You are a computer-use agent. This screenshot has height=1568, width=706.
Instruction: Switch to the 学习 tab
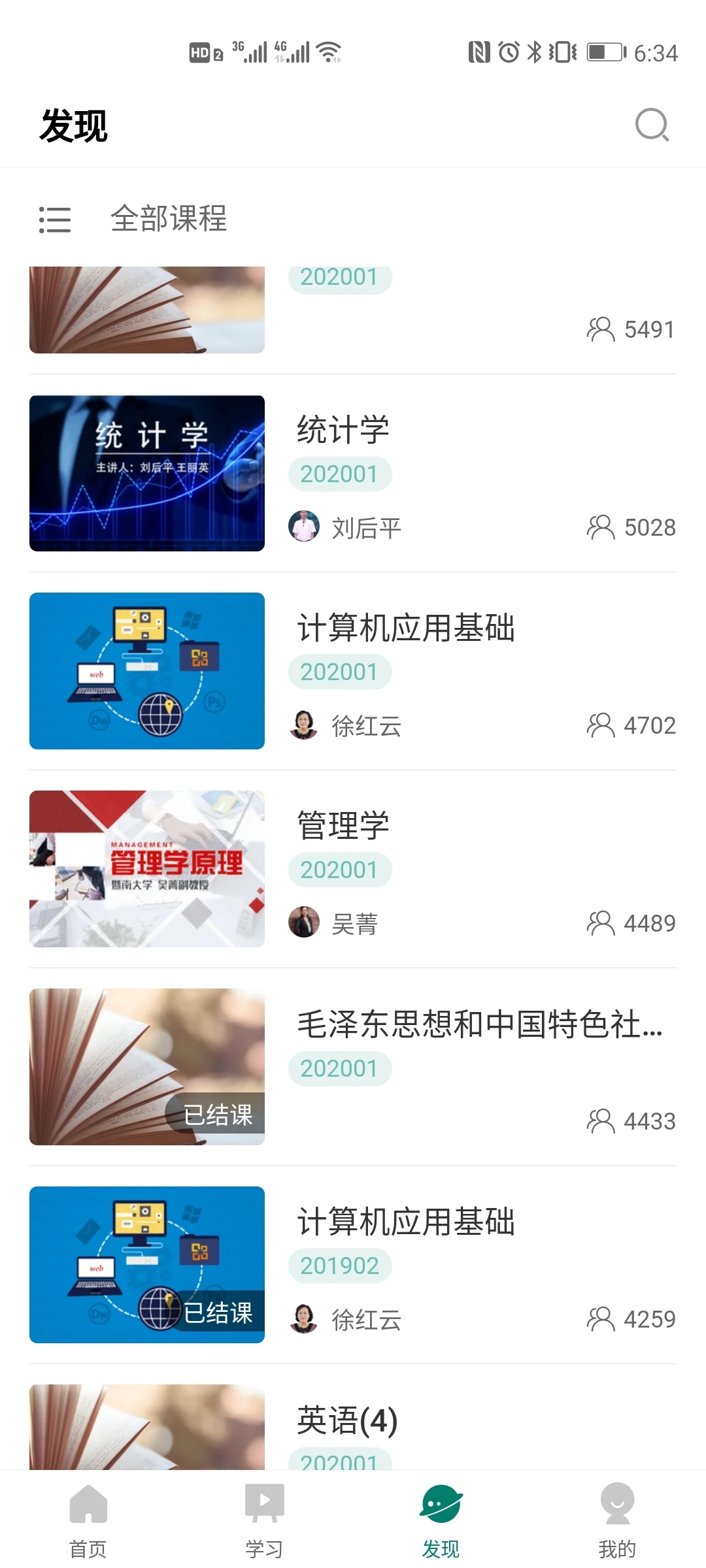pos(264,1516)
